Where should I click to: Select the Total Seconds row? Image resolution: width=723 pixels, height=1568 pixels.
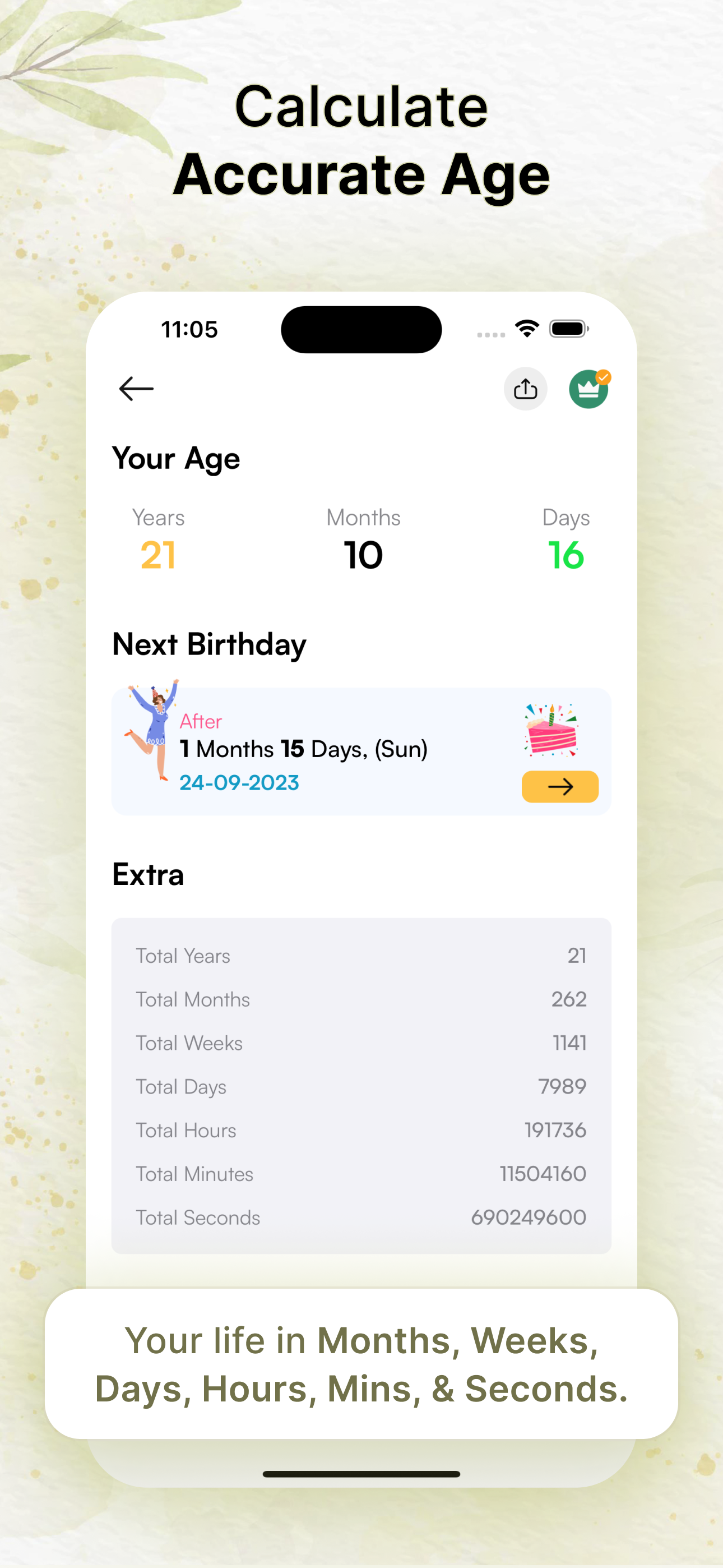pyautogui.click(x=361, y=1217)
